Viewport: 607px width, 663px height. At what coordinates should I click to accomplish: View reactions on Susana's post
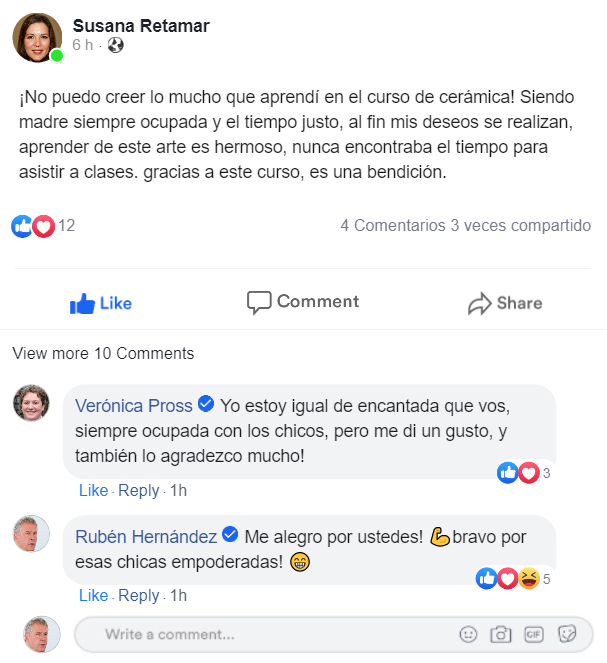coord(43,226)
